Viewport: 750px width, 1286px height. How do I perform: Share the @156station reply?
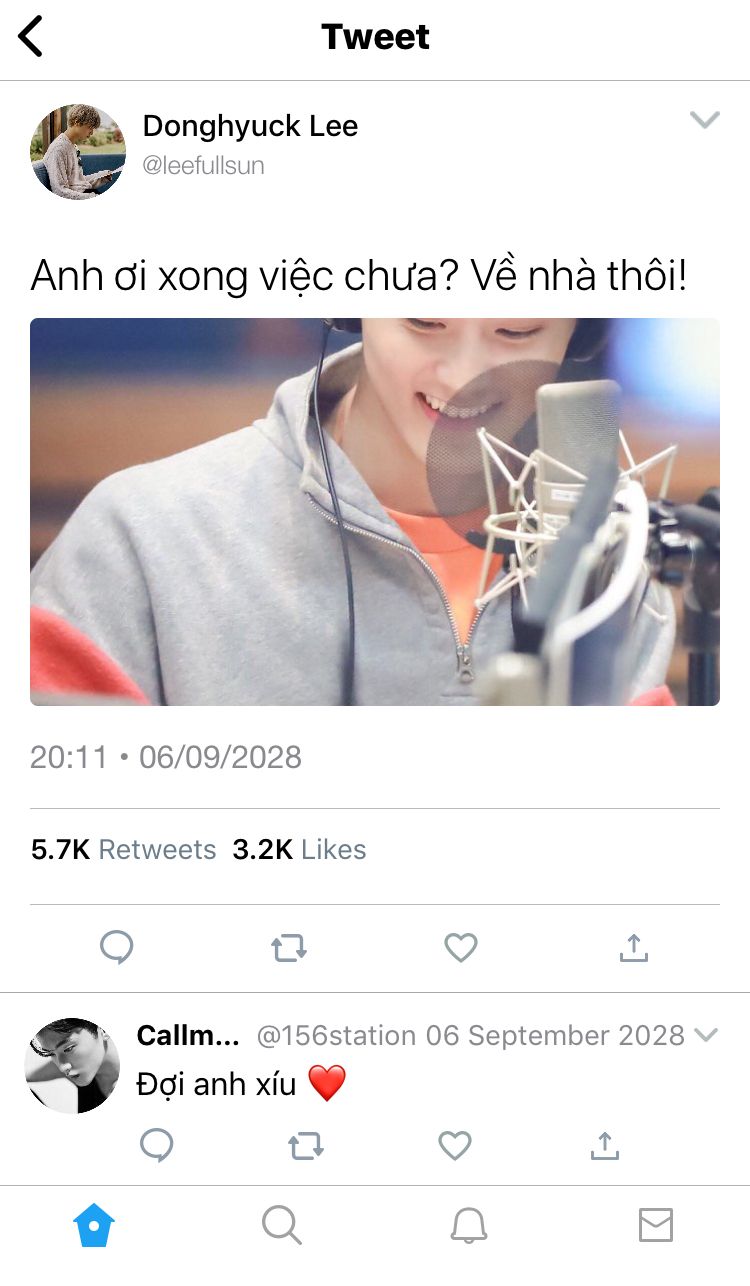tap(604, 1145)
